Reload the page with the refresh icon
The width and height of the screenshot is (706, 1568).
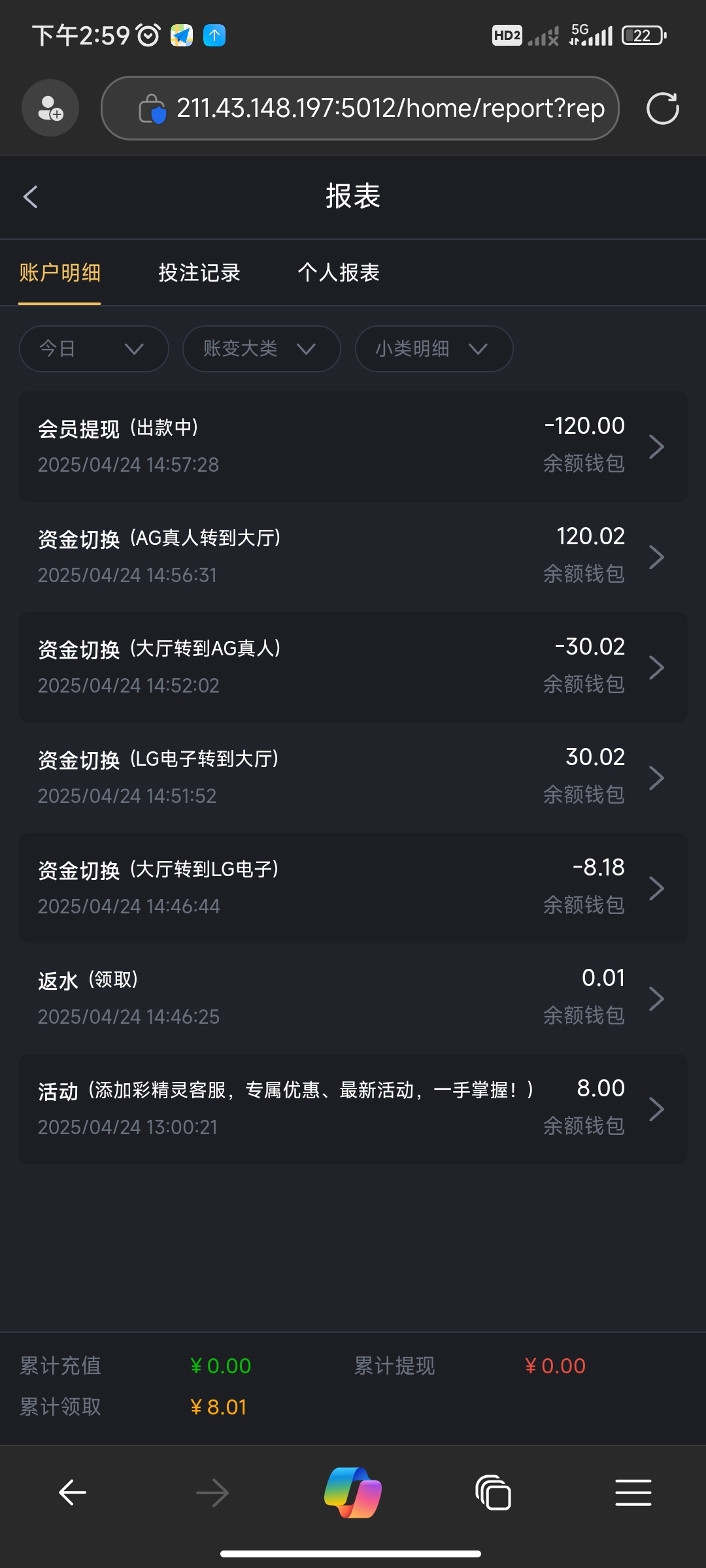click(x=662, y=108)
